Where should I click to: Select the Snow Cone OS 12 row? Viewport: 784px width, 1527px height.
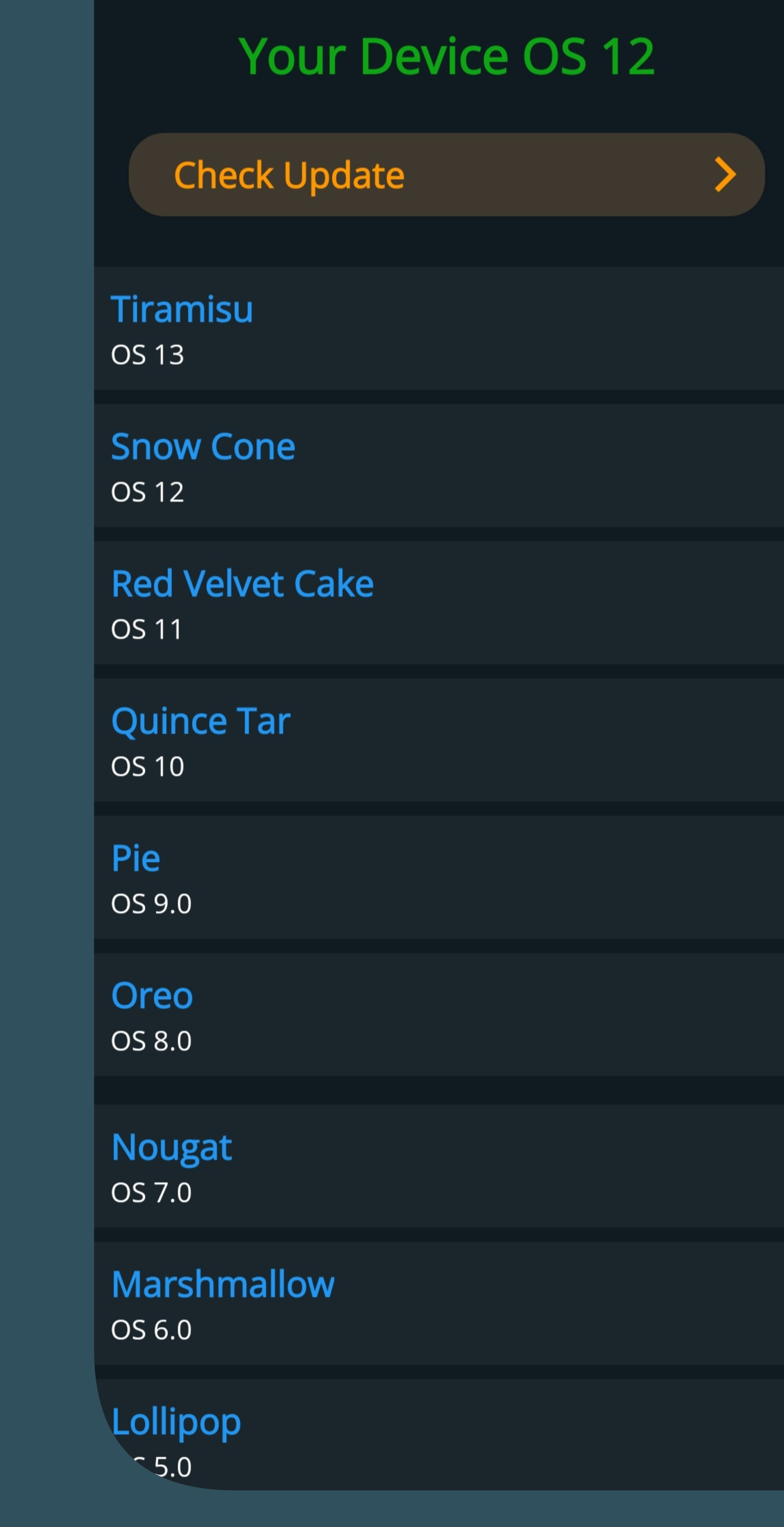click(438, 466)
